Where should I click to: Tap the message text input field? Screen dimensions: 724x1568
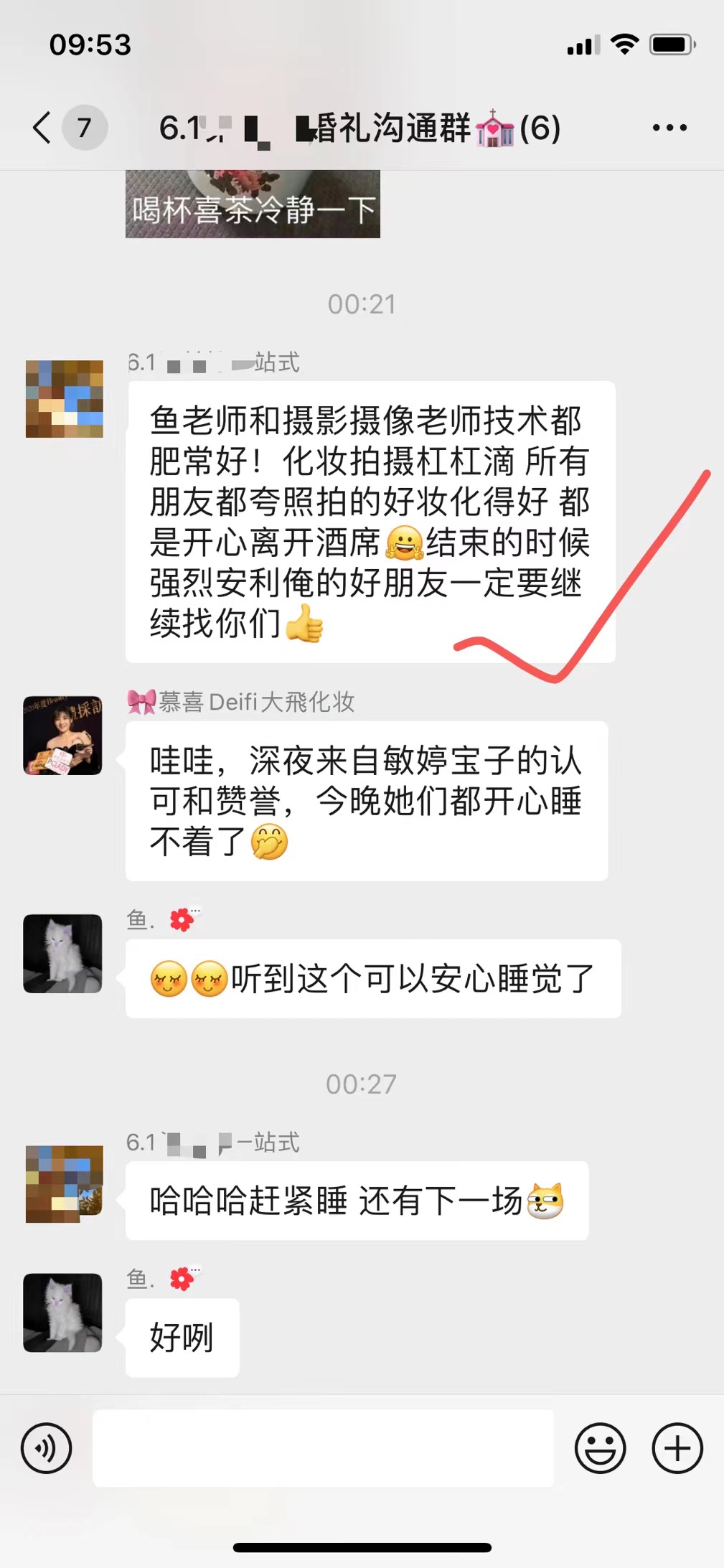click(323, 1448)
